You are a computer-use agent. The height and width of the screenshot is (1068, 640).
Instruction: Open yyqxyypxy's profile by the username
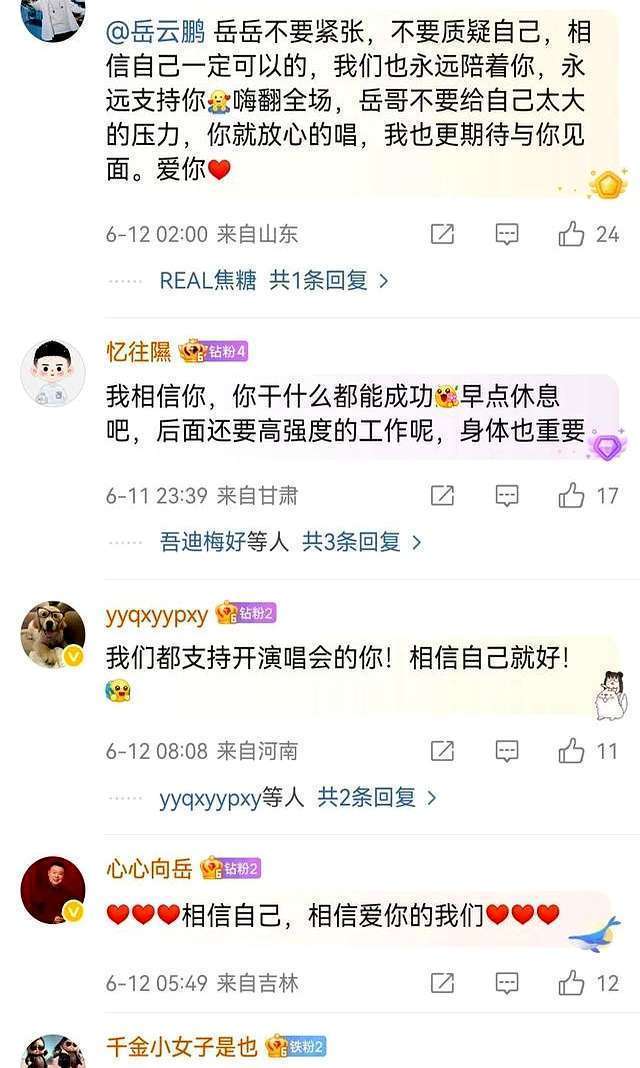click(x=157, y=615)
